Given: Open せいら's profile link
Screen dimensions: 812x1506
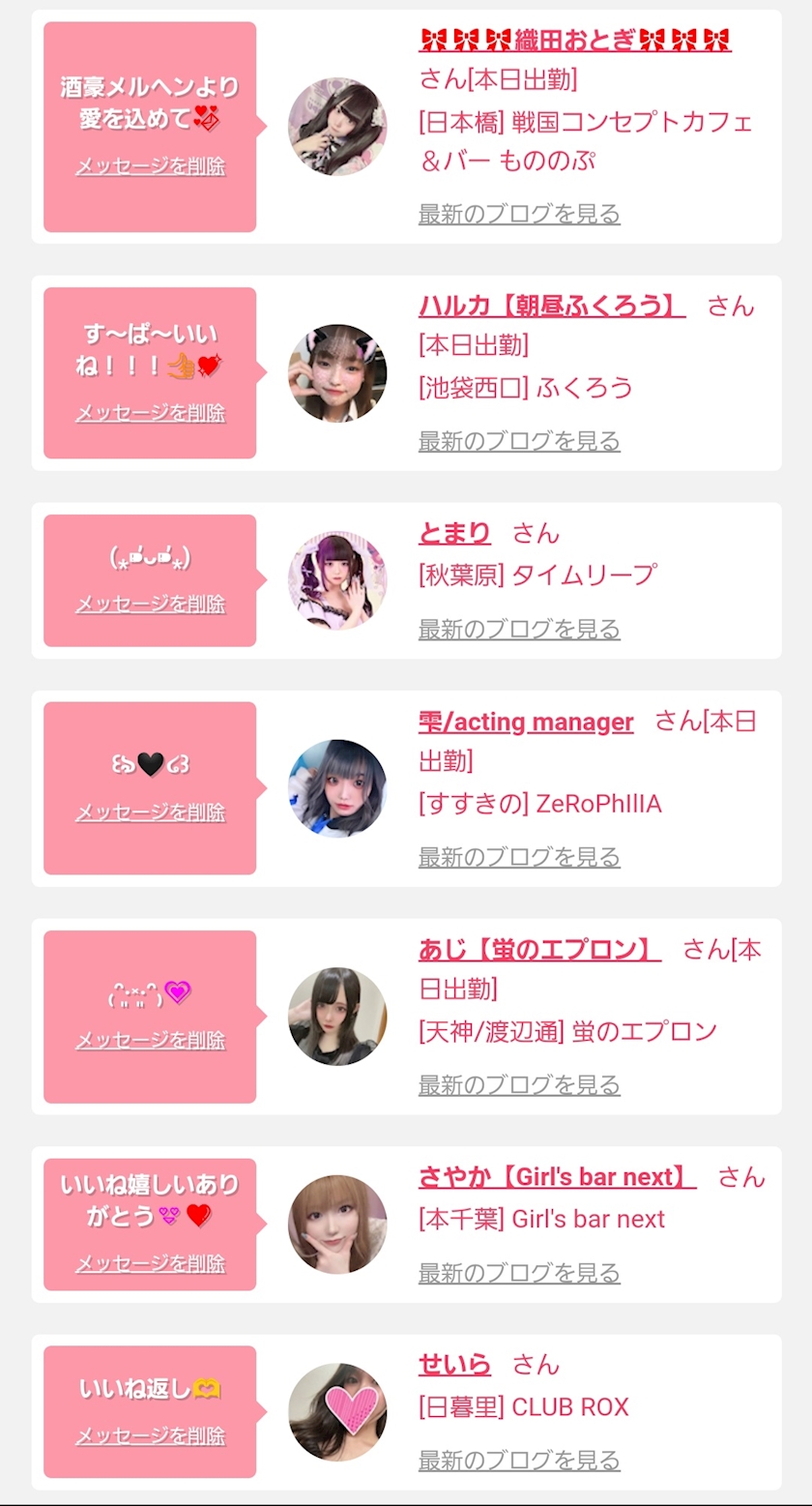Looking at the screenshot, I should pyautogui.click(x=454, y=1365).
